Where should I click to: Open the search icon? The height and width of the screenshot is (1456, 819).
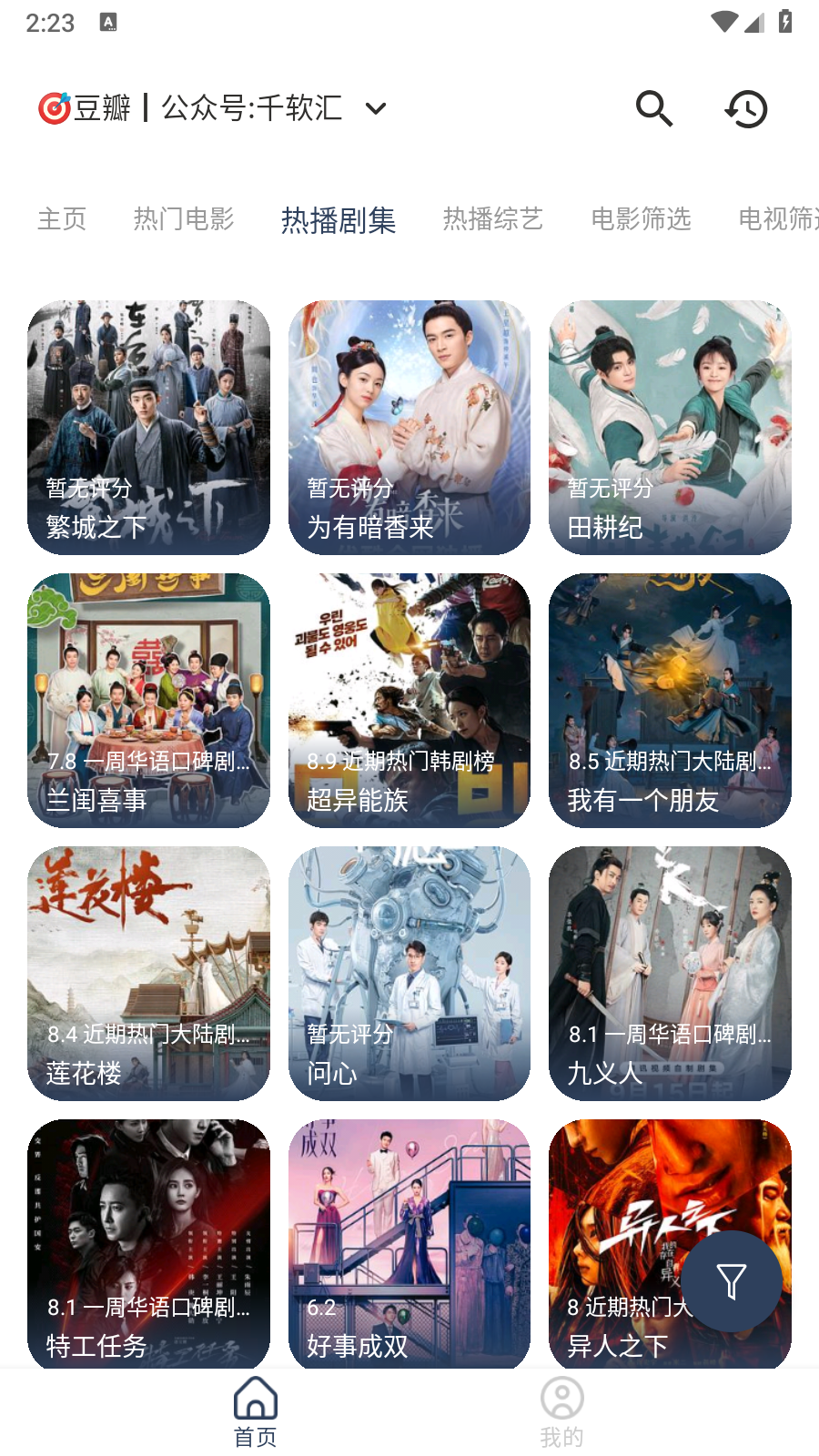[x=653, y=109]
